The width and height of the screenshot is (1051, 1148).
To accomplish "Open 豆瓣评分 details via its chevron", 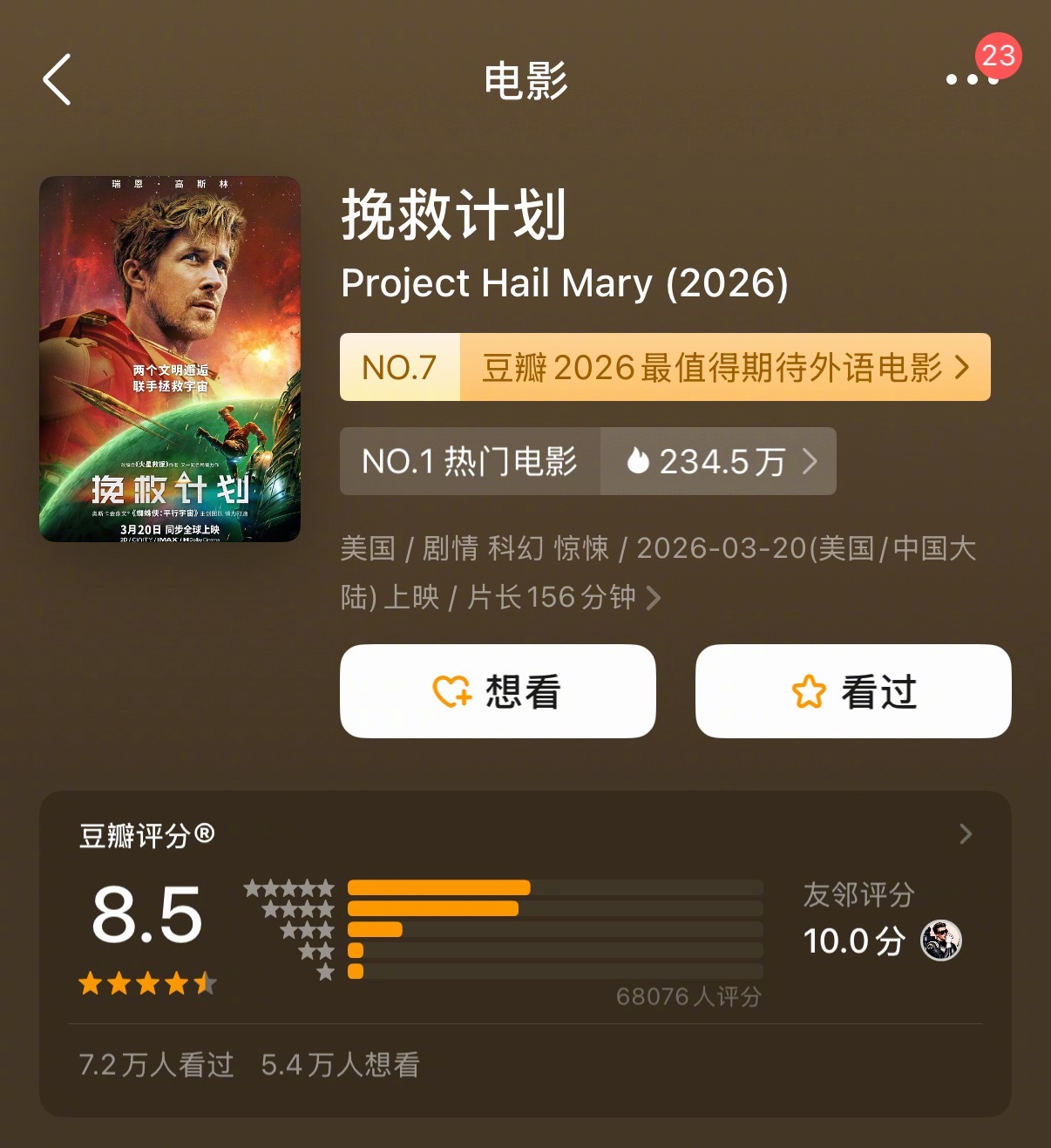I will (966, 834).
